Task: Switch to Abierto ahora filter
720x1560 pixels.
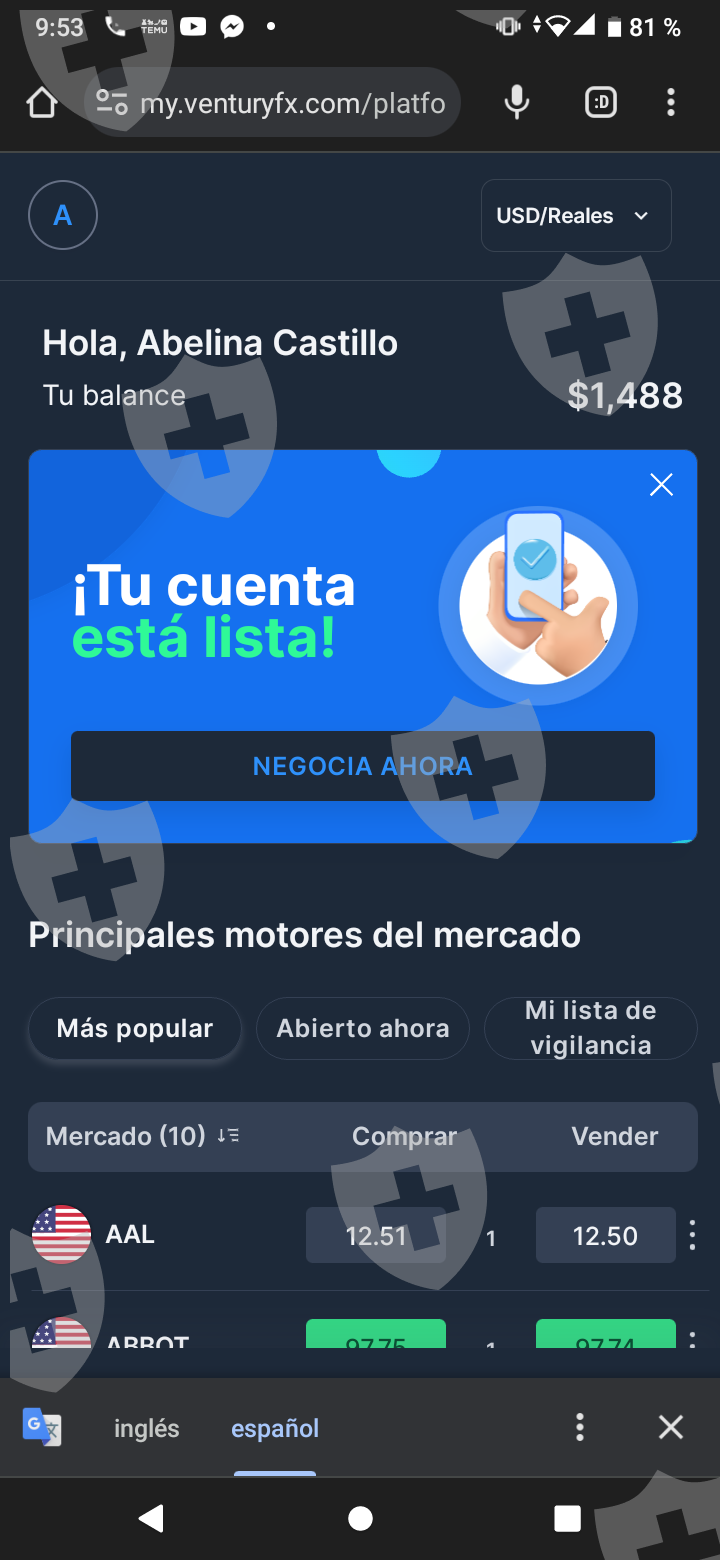Action: 363,1028
